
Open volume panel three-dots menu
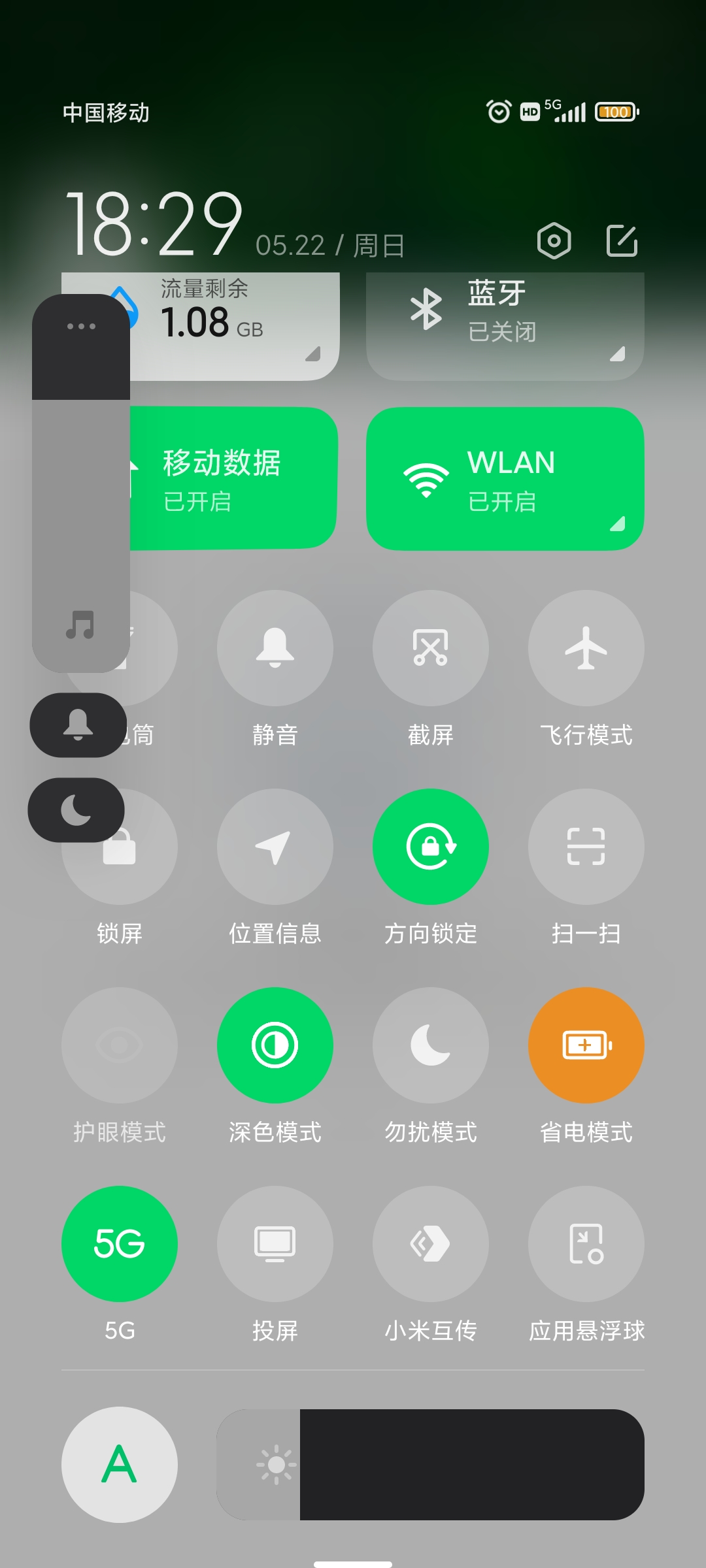pos(81,326)
